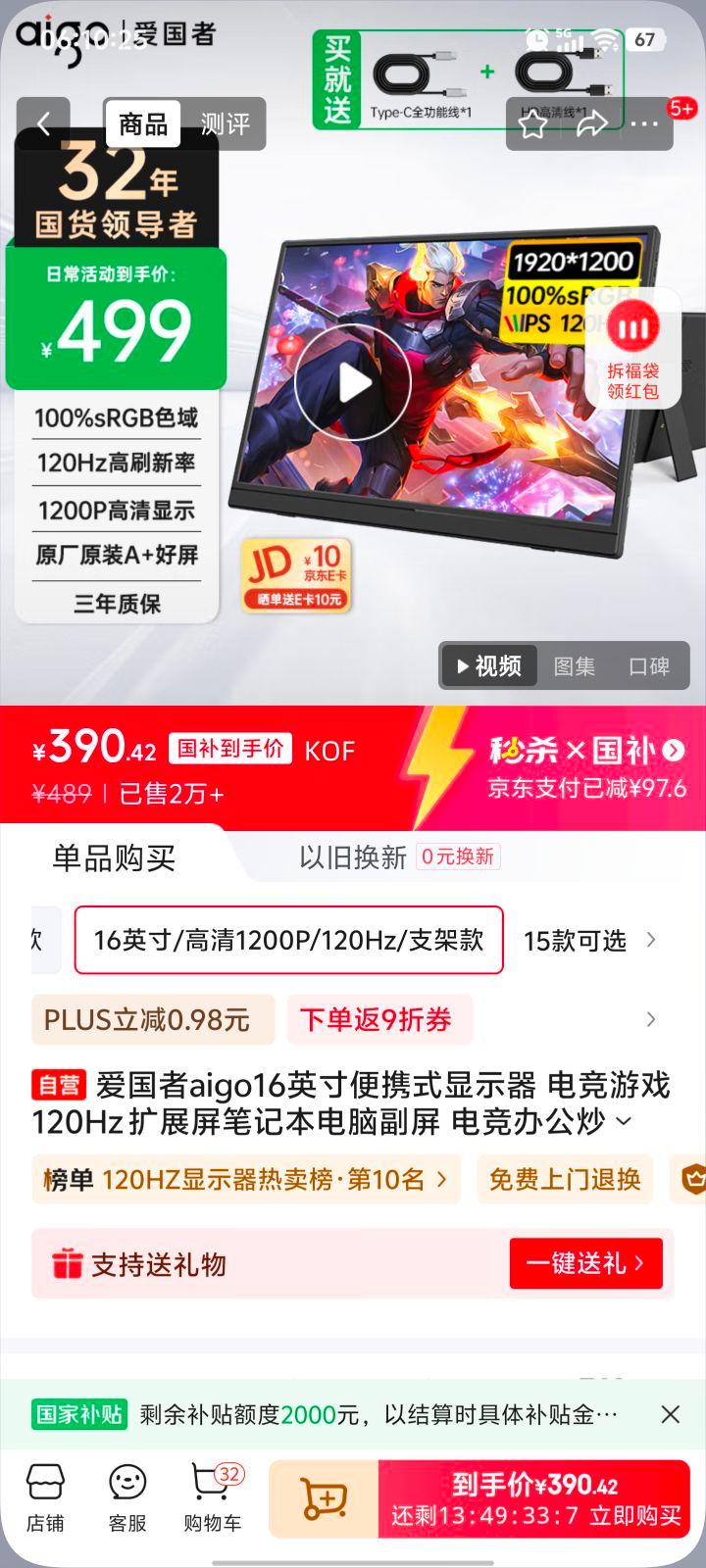The width and height of the screenshot is (706, 1568).
Task: Open the 下单返9折券 coupon offer
Action: pyautogui.click(x=377, y=1020)
